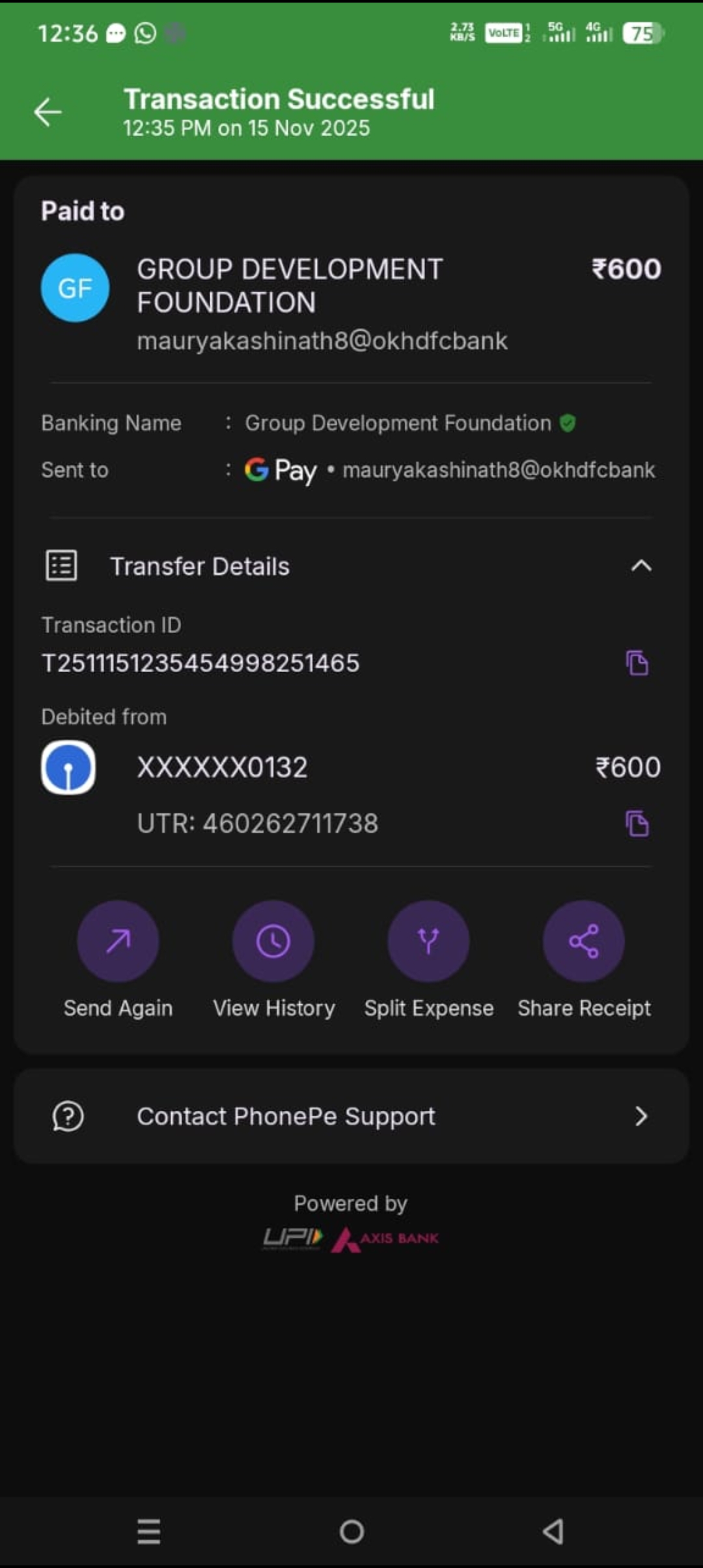Tap Send Again to repeat payment
Image resolution: width=703 pixels, height=1568 pixels.
click(x=118, y=941)
